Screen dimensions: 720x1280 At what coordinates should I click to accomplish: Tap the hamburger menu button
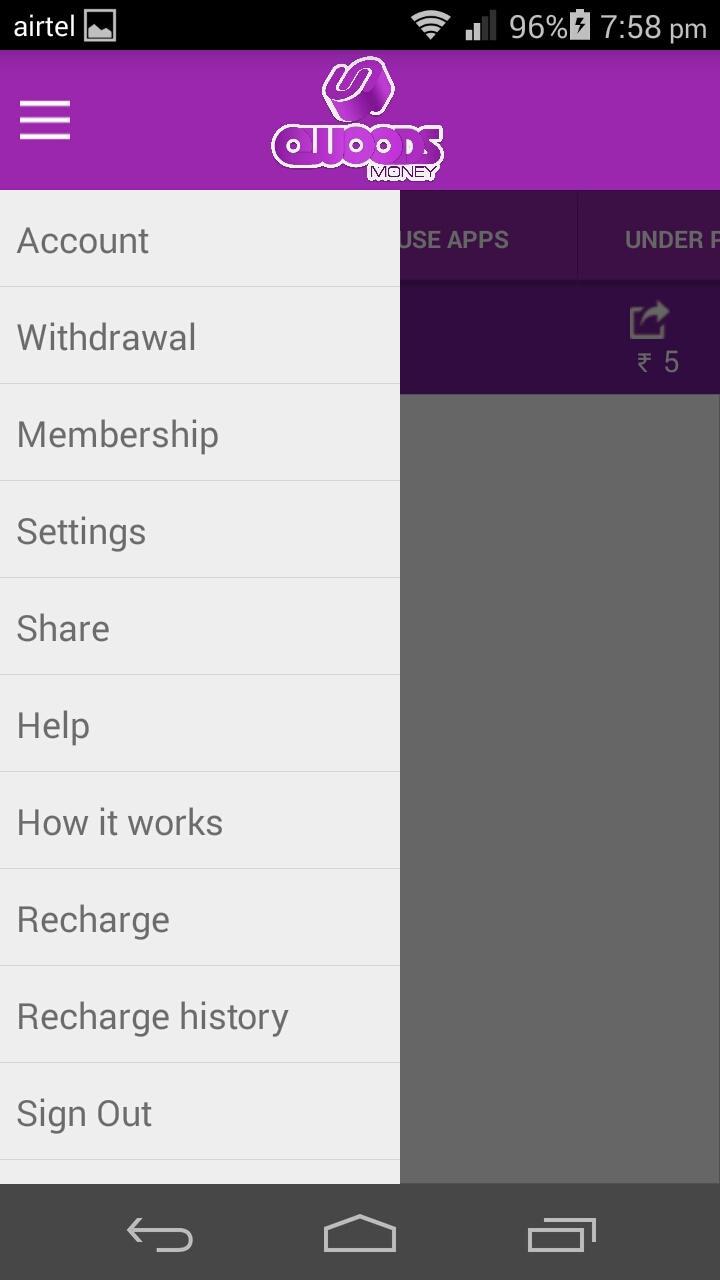[x=45, y=120]
